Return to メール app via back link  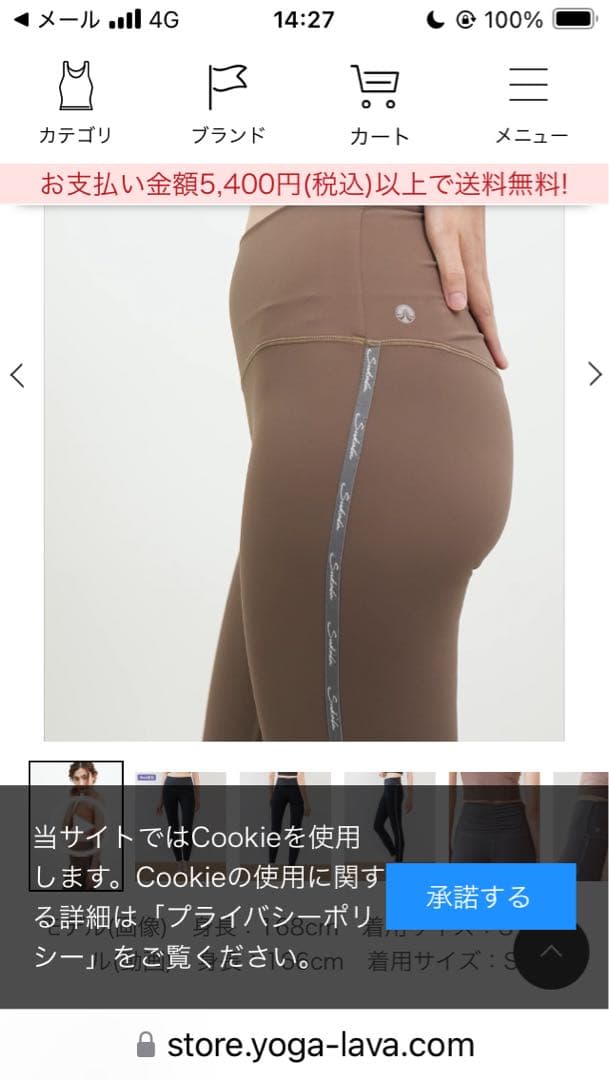click(x=58, y=19)
